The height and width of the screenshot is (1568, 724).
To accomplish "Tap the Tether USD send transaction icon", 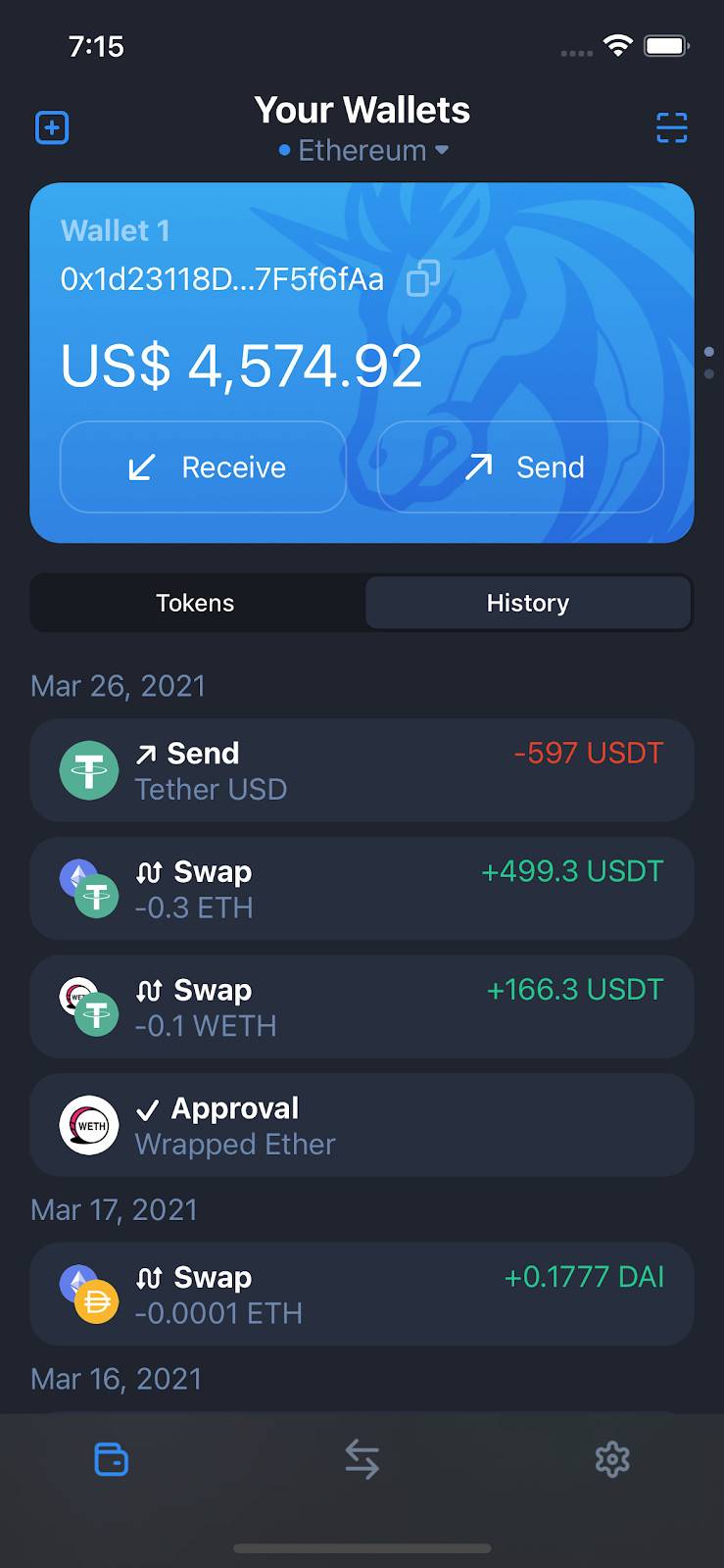I will 89,770.
